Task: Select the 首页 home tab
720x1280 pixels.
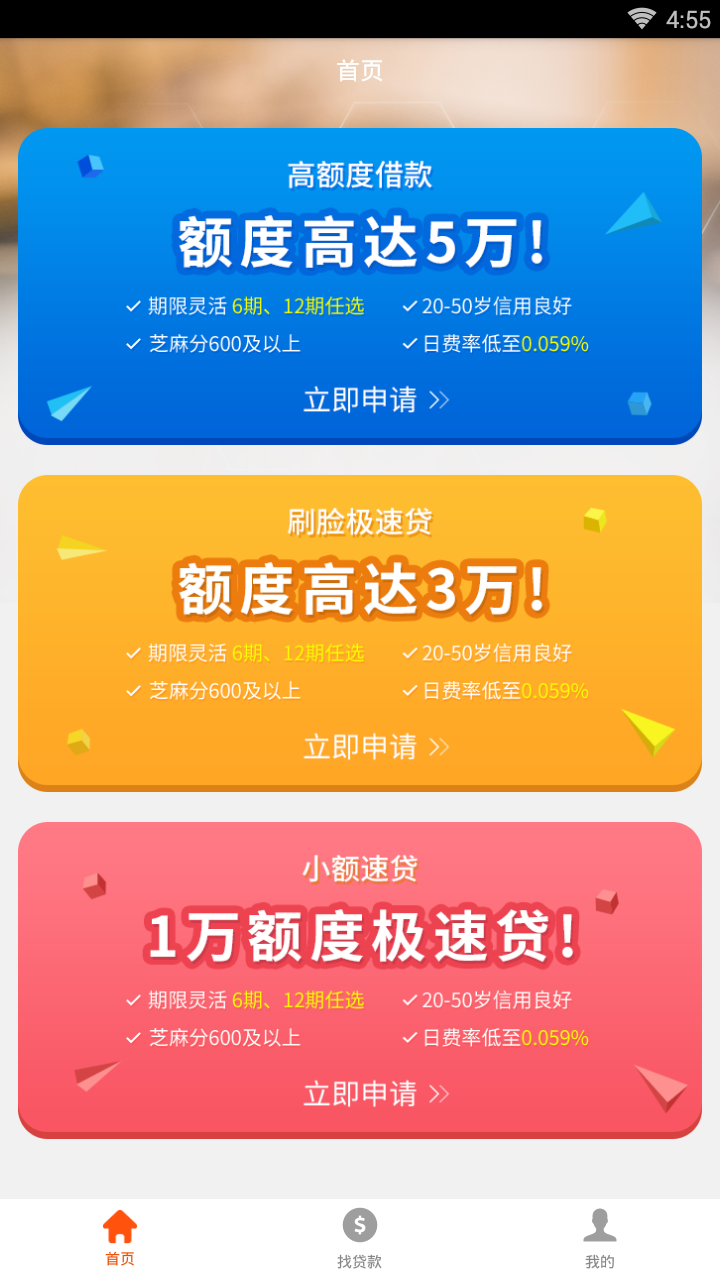Action: pyautogui.click(x=120, y=1238)
